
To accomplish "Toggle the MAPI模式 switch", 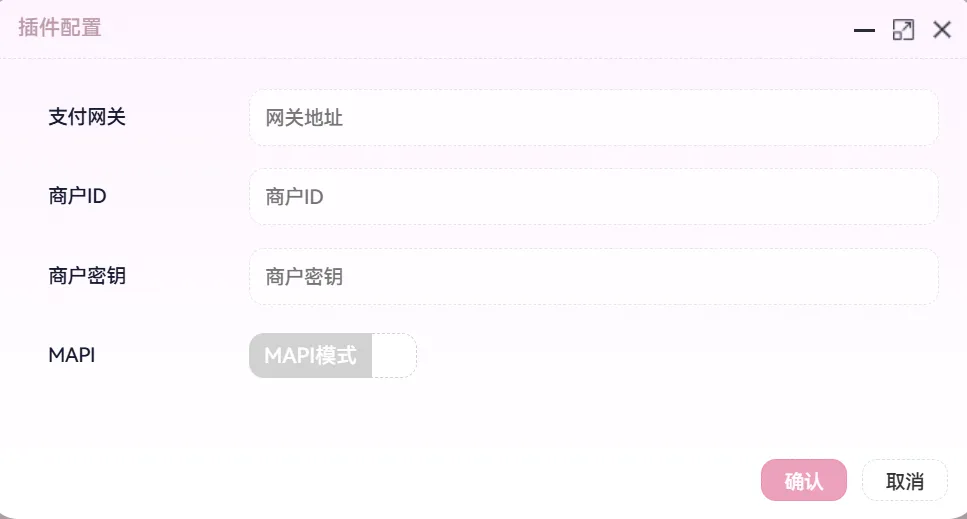I will [333, 356].
